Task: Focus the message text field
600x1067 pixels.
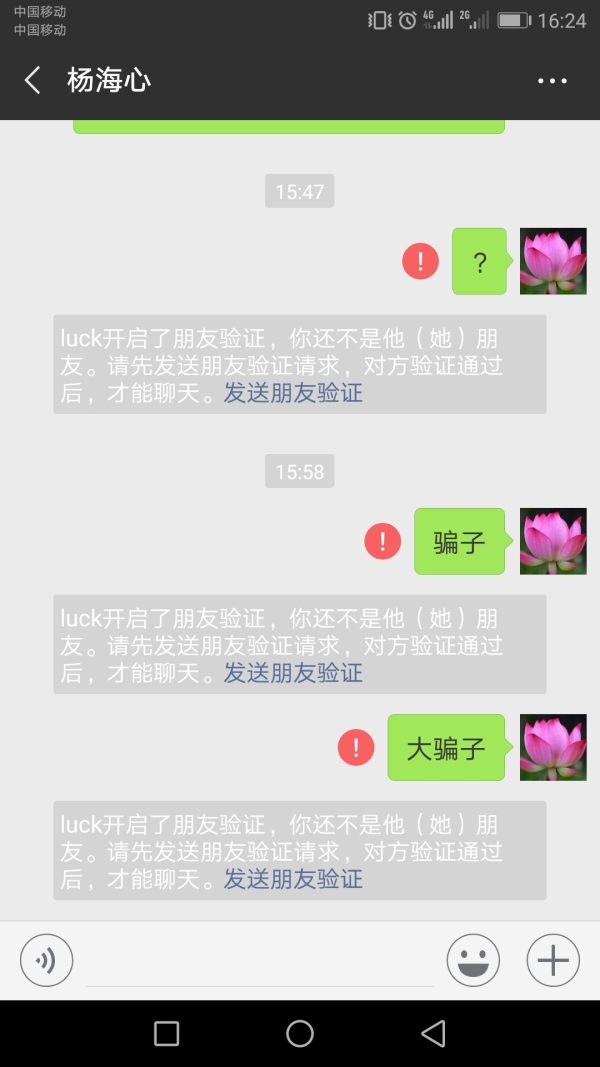Action: (260, 962)
